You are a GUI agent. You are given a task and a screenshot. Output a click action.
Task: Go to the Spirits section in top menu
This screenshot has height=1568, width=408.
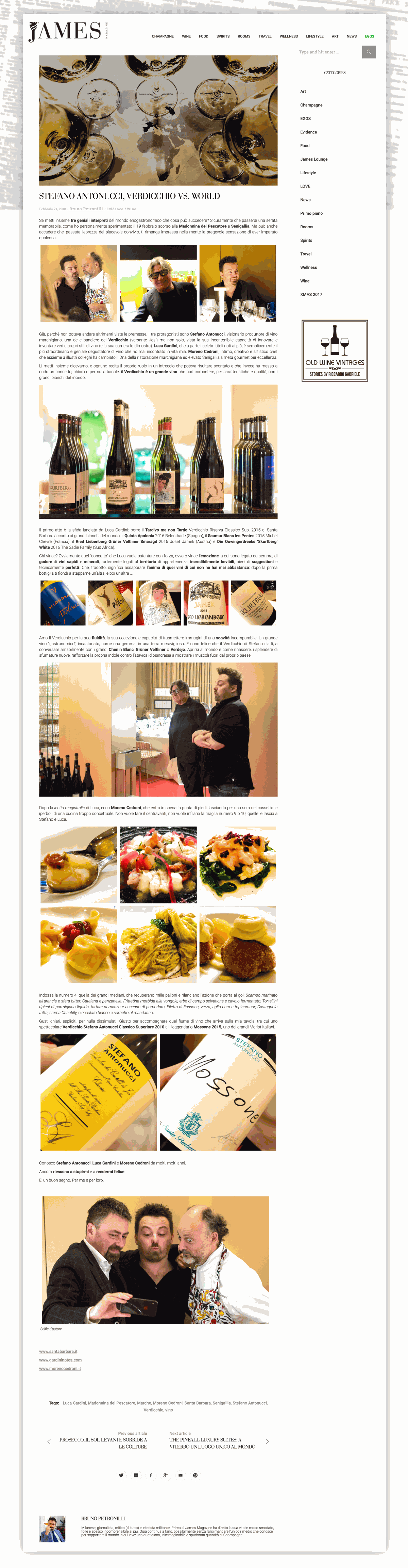pyautogui.click(x=223, y=36)
